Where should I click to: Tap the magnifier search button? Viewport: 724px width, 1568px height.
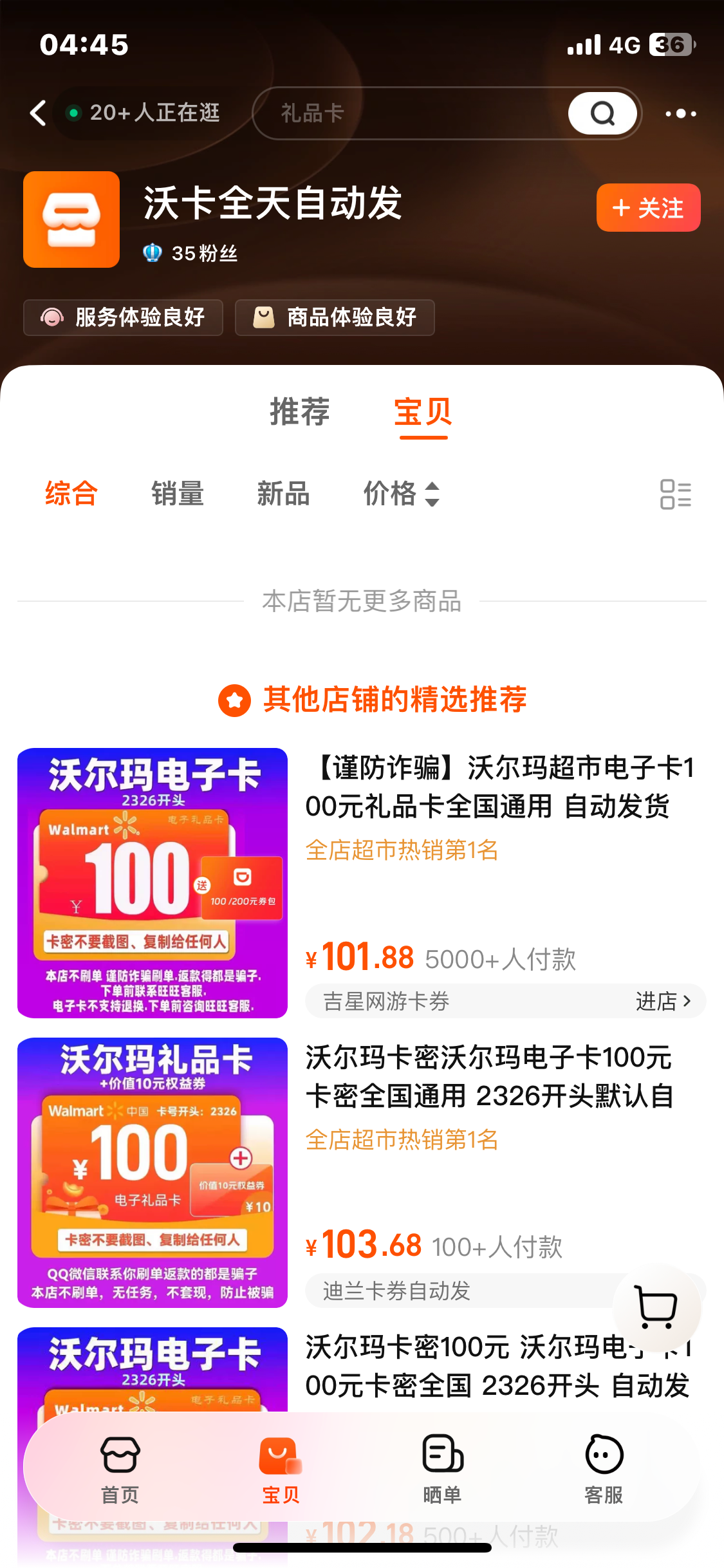point(602,113)
